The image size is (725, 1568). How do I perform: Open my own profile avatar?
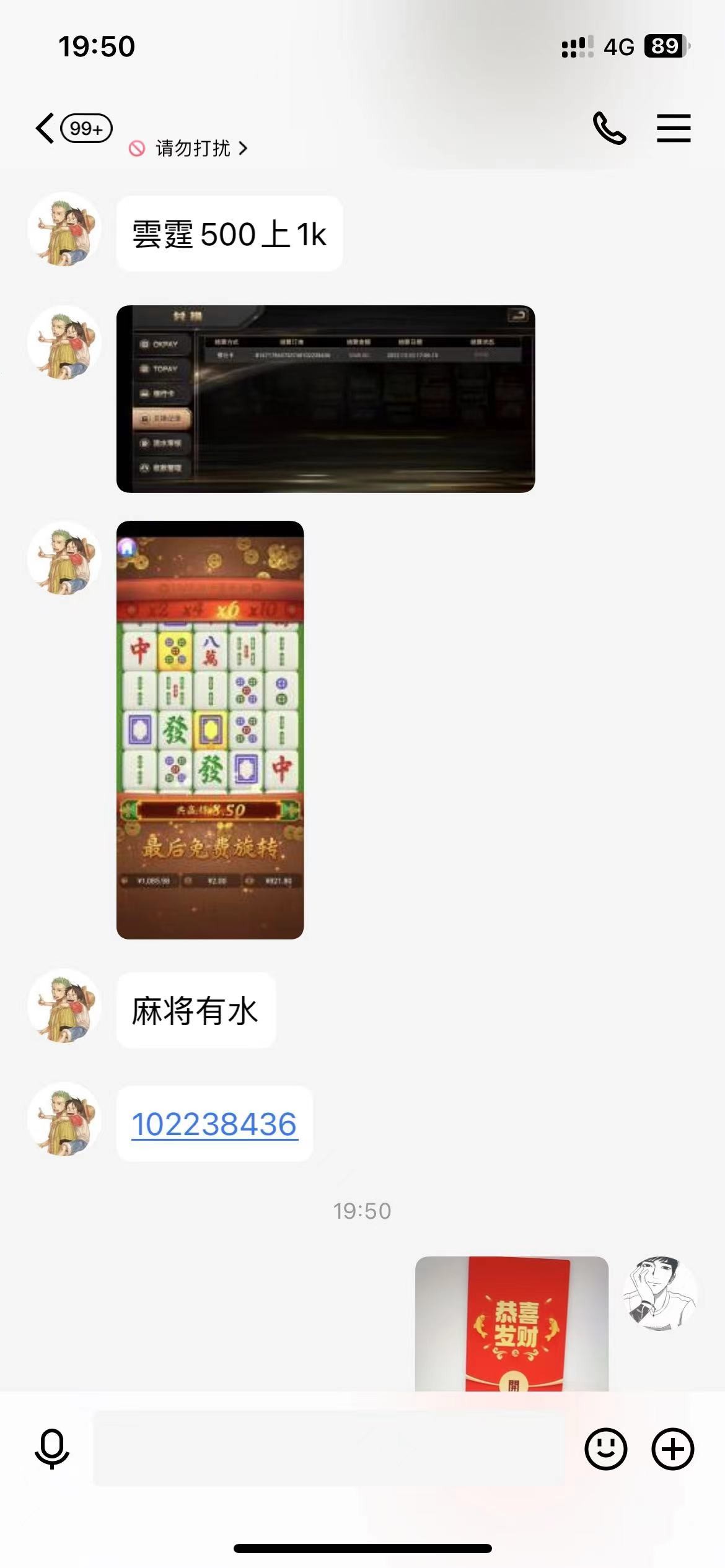click(659, 1293)
